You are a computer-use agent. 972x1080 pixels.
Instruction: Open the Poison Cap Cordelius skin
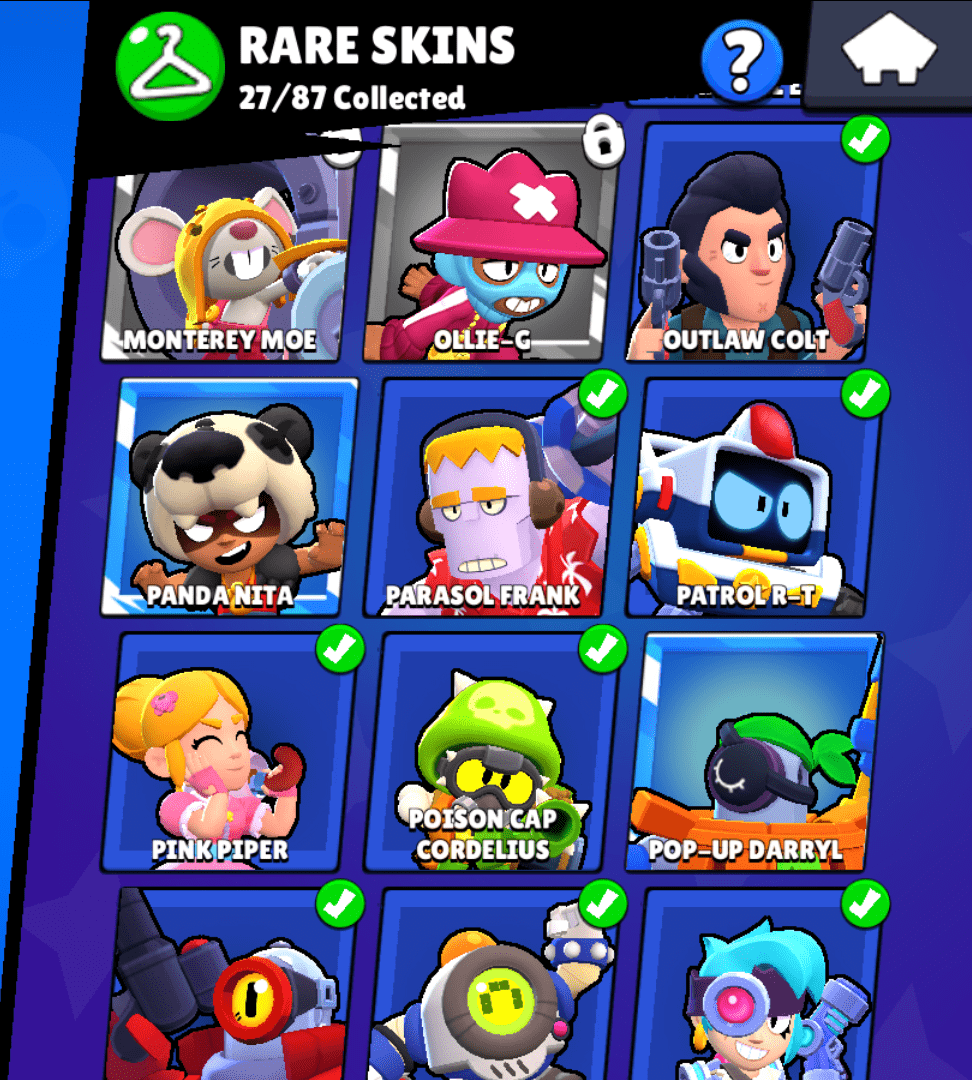492,752
